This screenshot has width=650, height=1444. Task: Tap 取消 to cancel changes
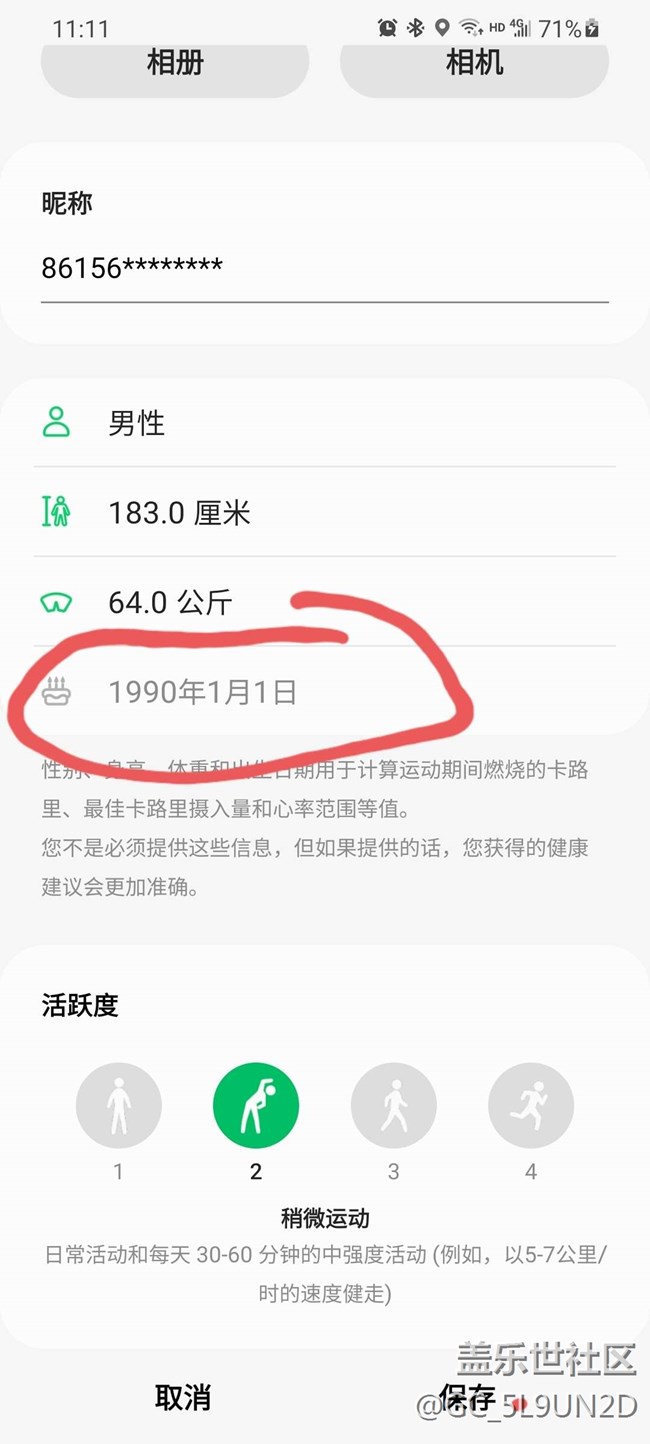(183, 1398)
